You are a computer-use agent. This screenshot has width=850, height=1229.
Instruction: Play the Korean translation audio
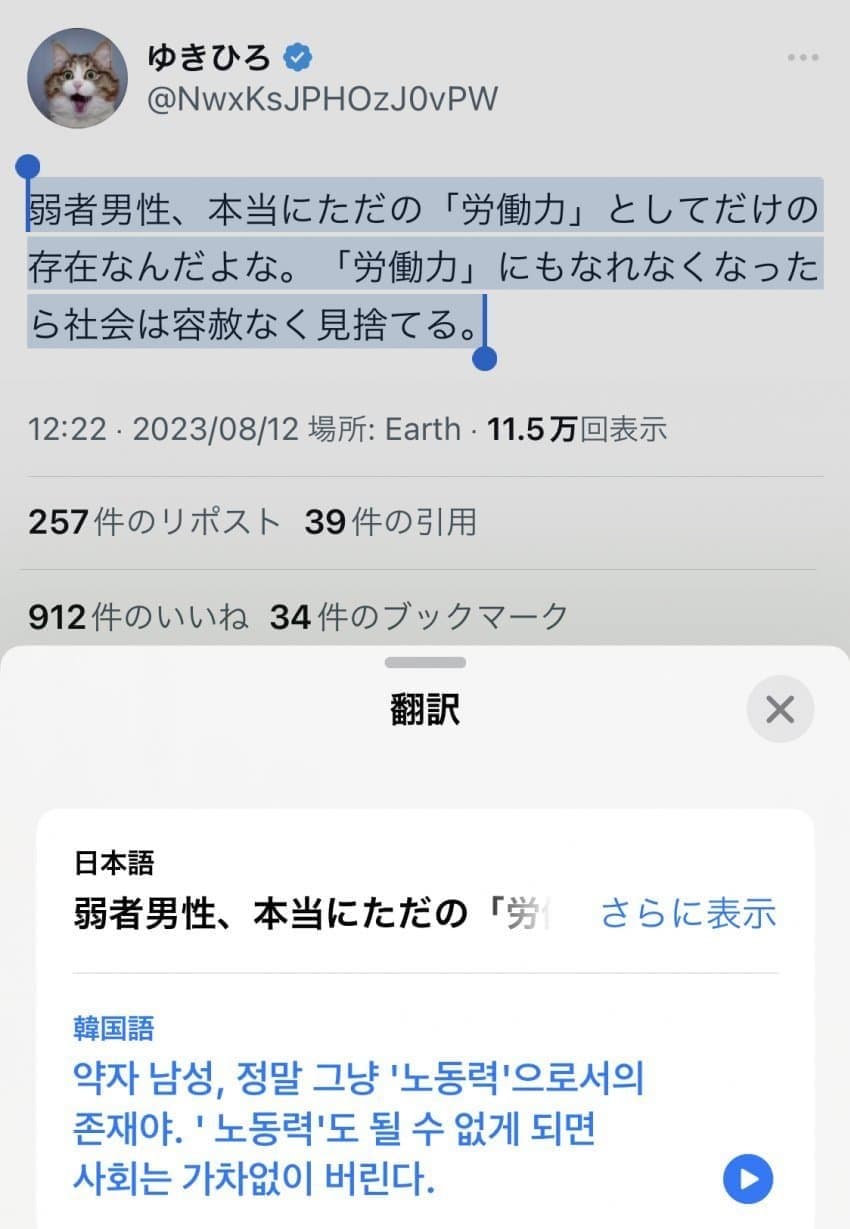click(x=748, y=1179)
